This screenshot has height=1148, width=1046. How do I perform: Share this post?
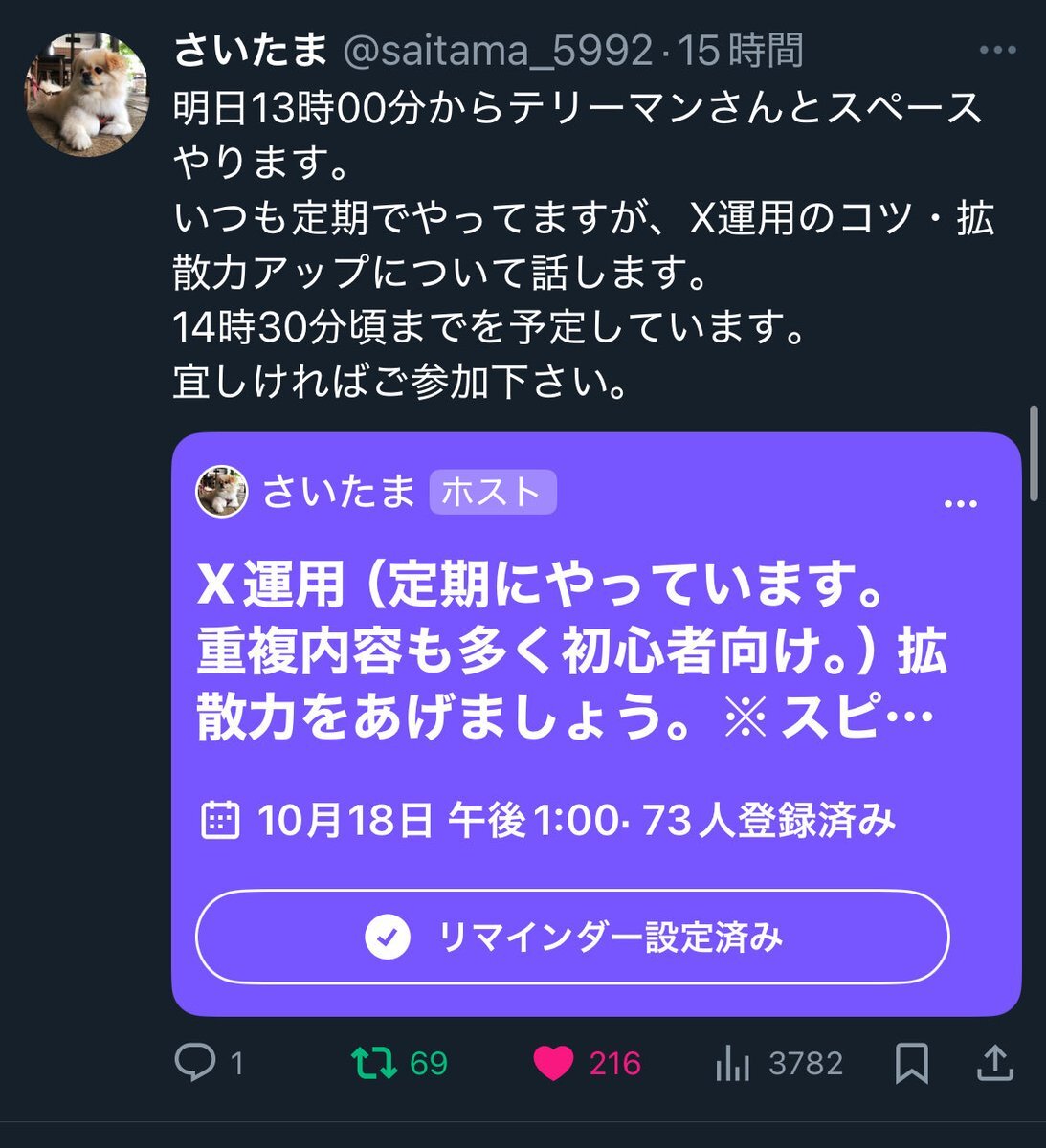(995, 1063)
